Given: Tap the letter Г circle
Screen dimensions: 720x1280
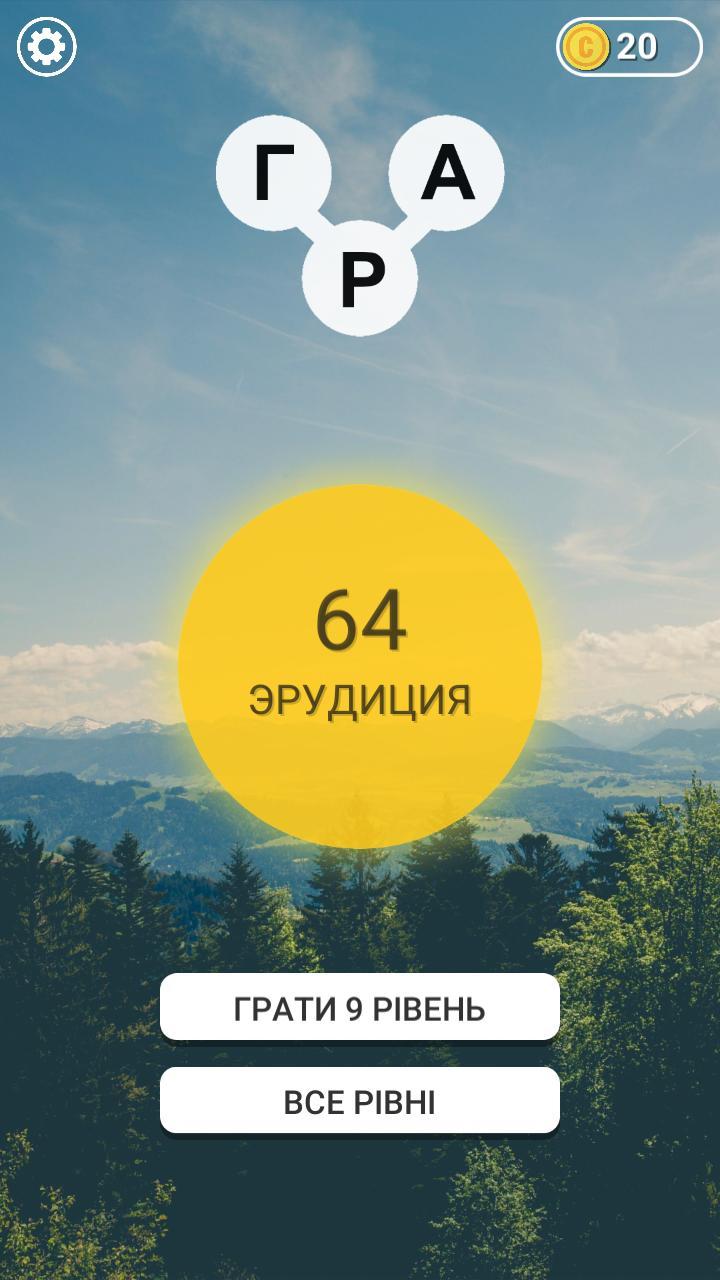Looking at the screenshot, I should click(x=272, y=172).
